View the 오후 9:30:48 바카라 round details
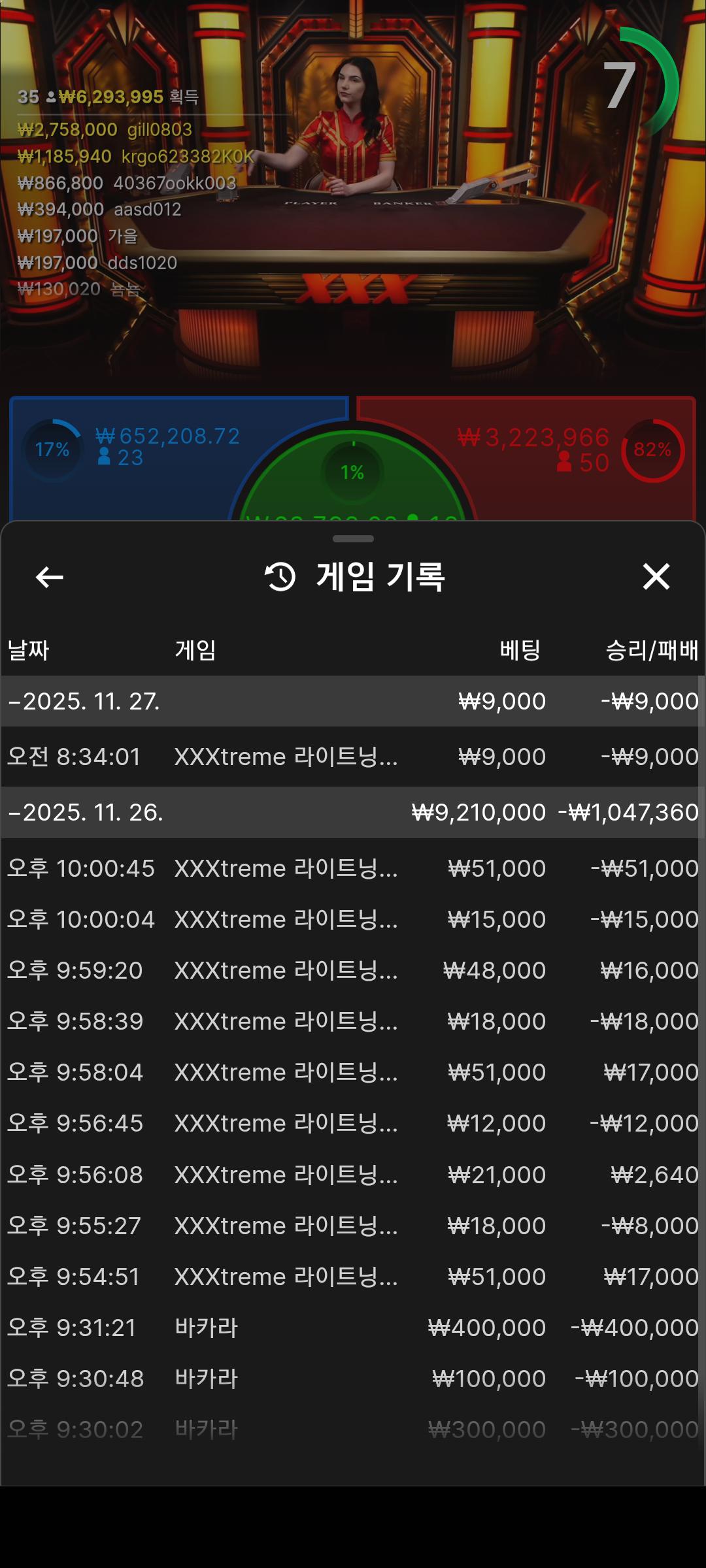 (x=353, y=1379)
